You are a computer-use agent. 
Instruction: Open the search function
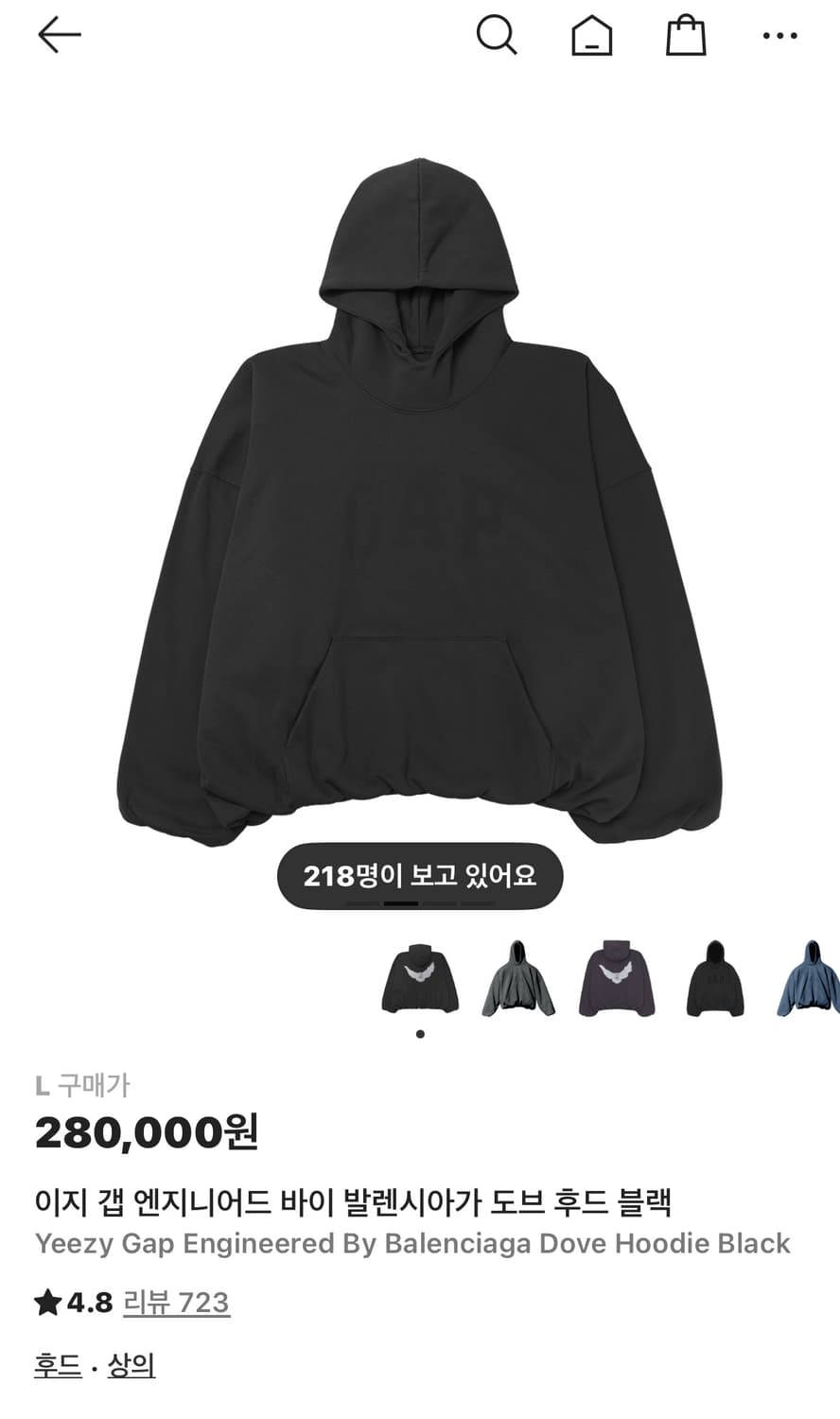click(497, 36)
